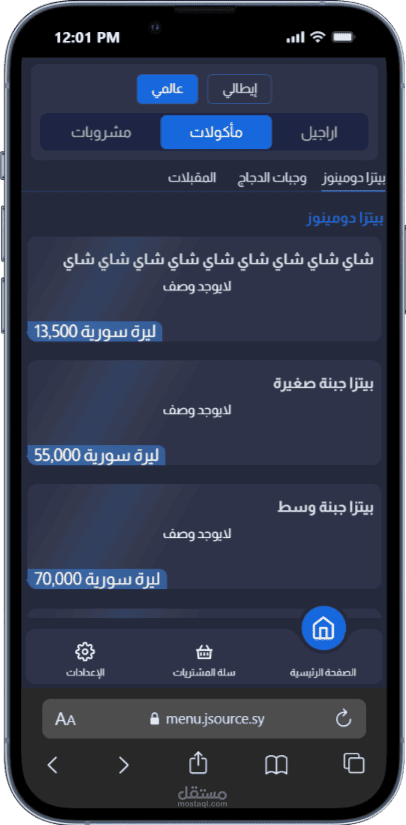Open the browser share sheet
This screenshot has width=406, height=825.
(198, 764)
